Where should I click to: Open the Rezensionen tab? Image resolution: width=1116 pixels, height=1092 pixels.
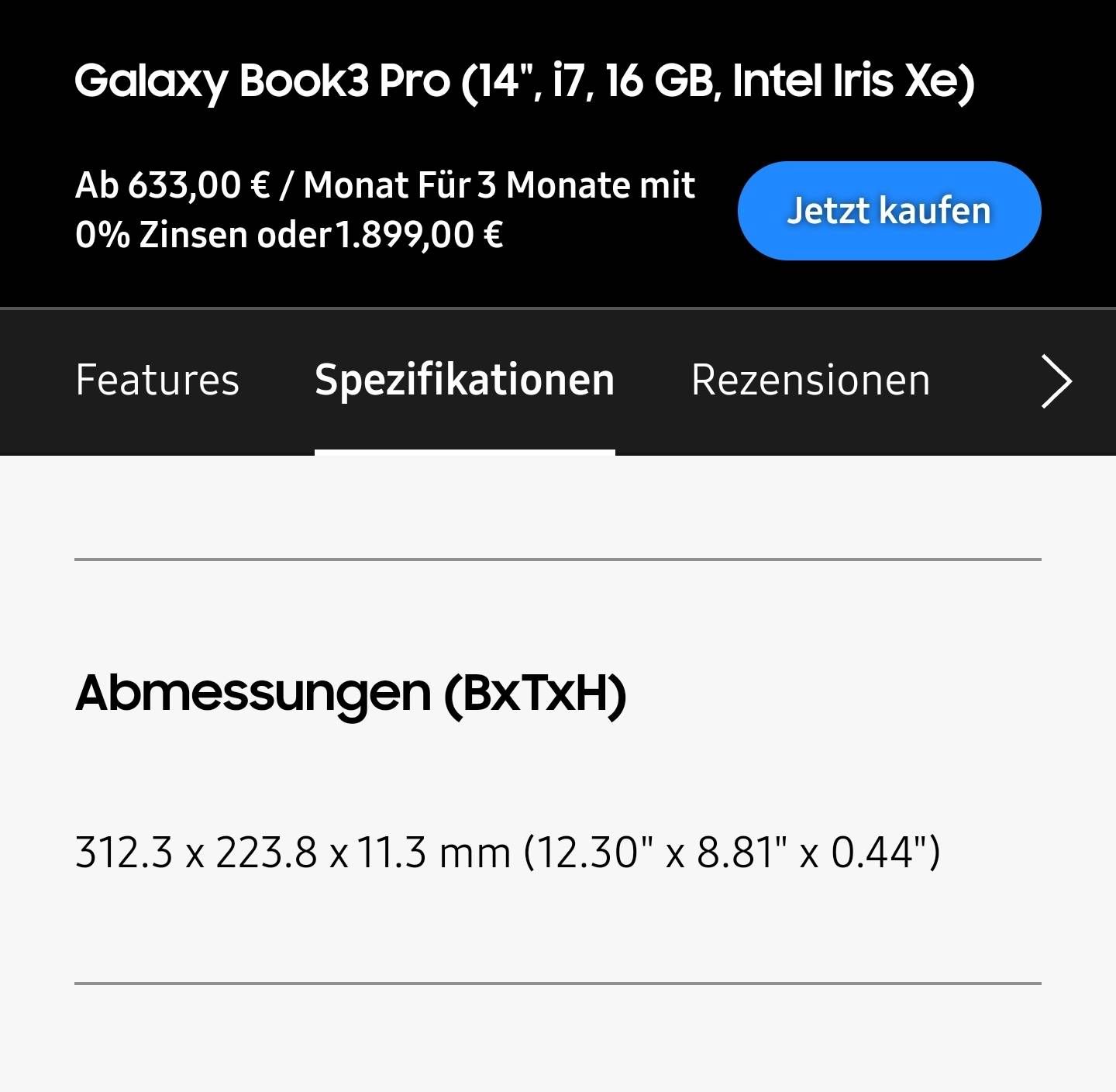click(x=810, y=381)
